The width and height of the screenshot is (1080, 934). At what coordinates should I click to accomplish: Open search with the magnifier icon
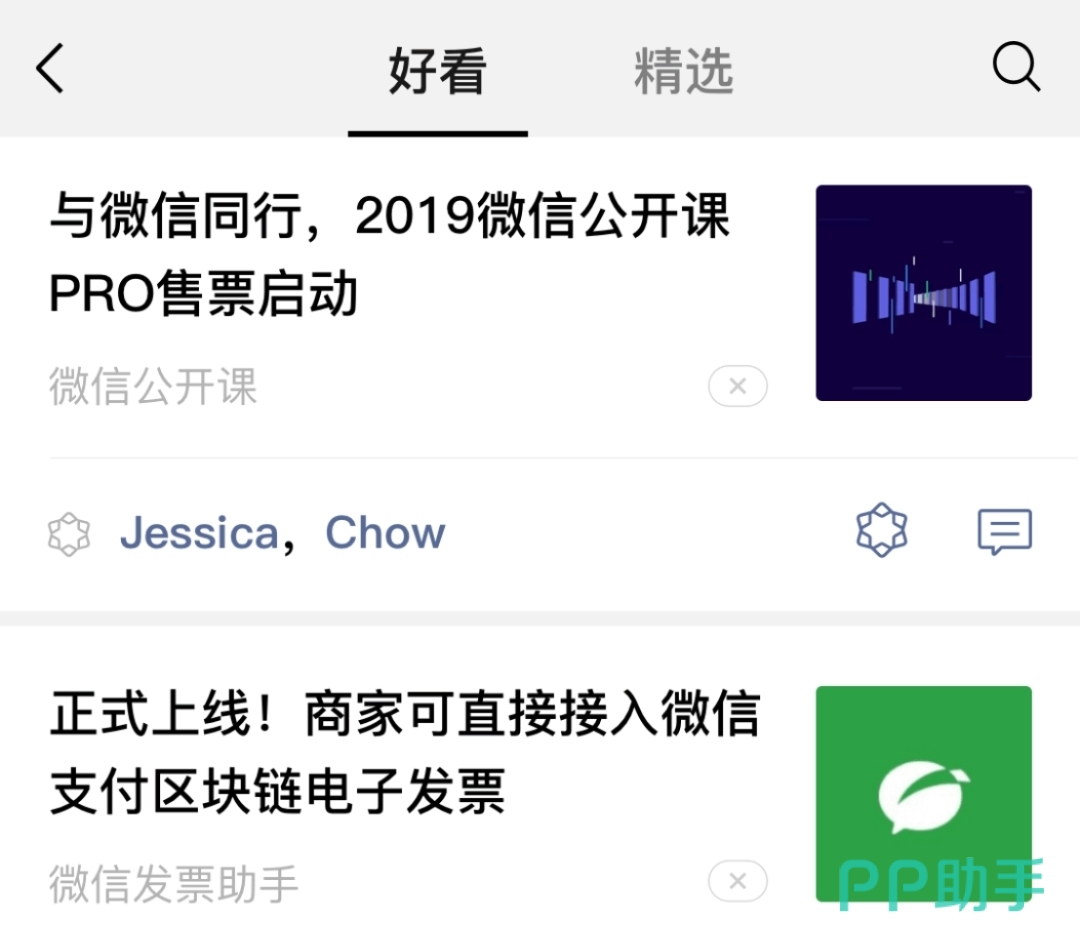[1016, 69]
